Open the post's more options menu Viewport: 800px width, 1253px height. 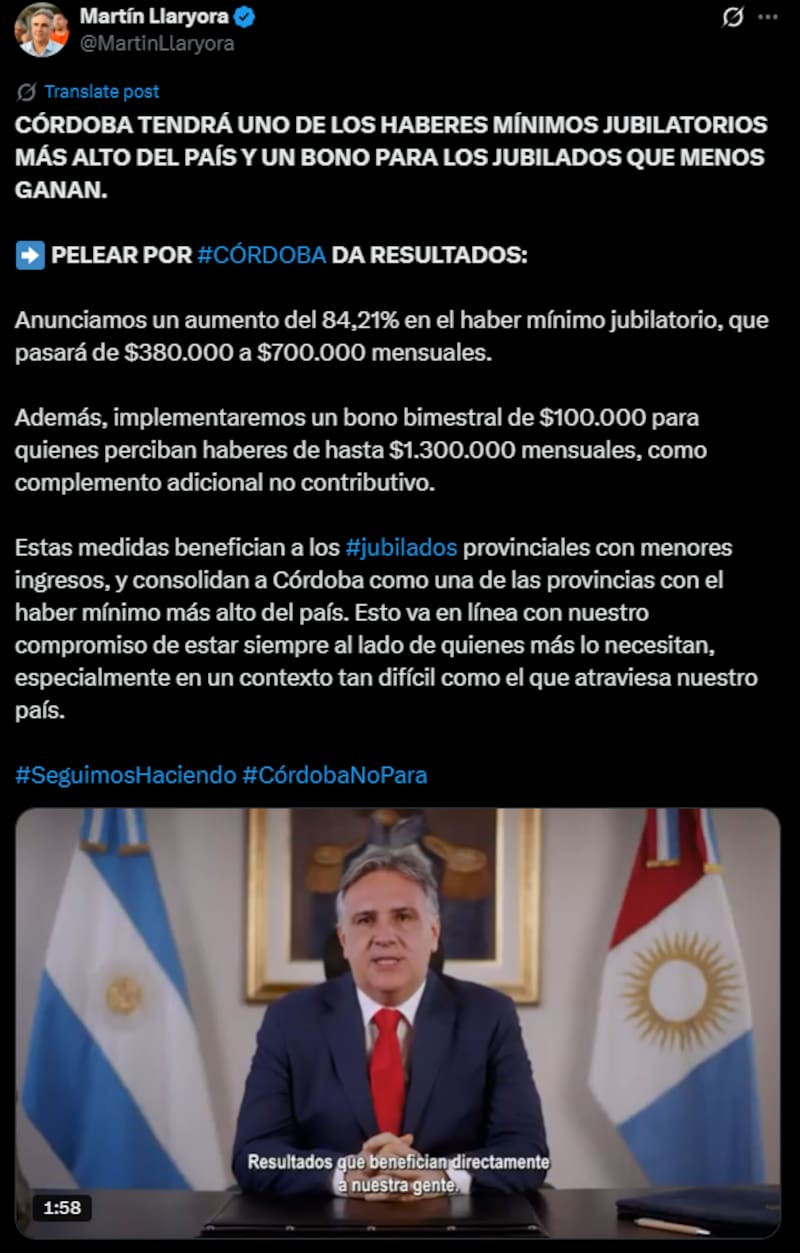(767, 17)
